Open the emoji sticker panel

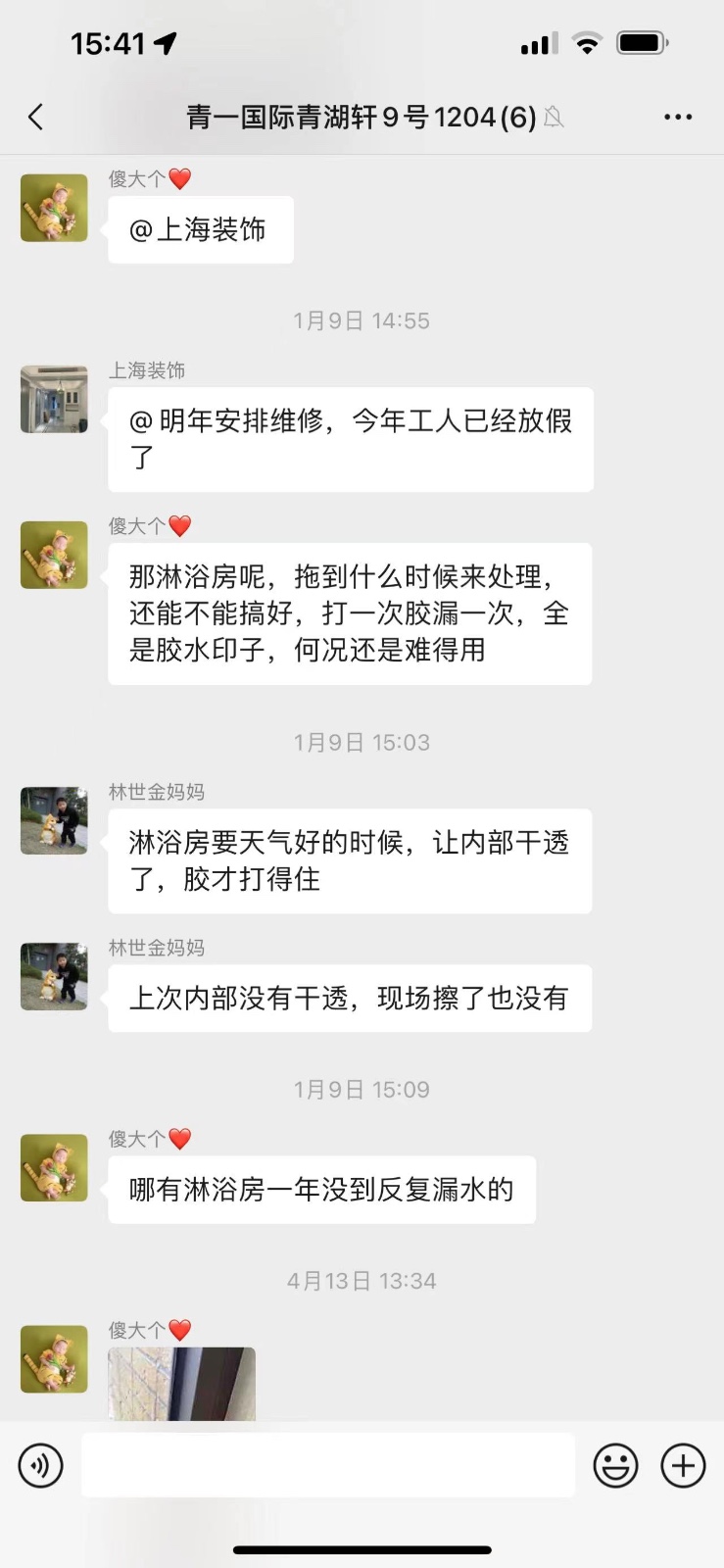[615, 1466]
